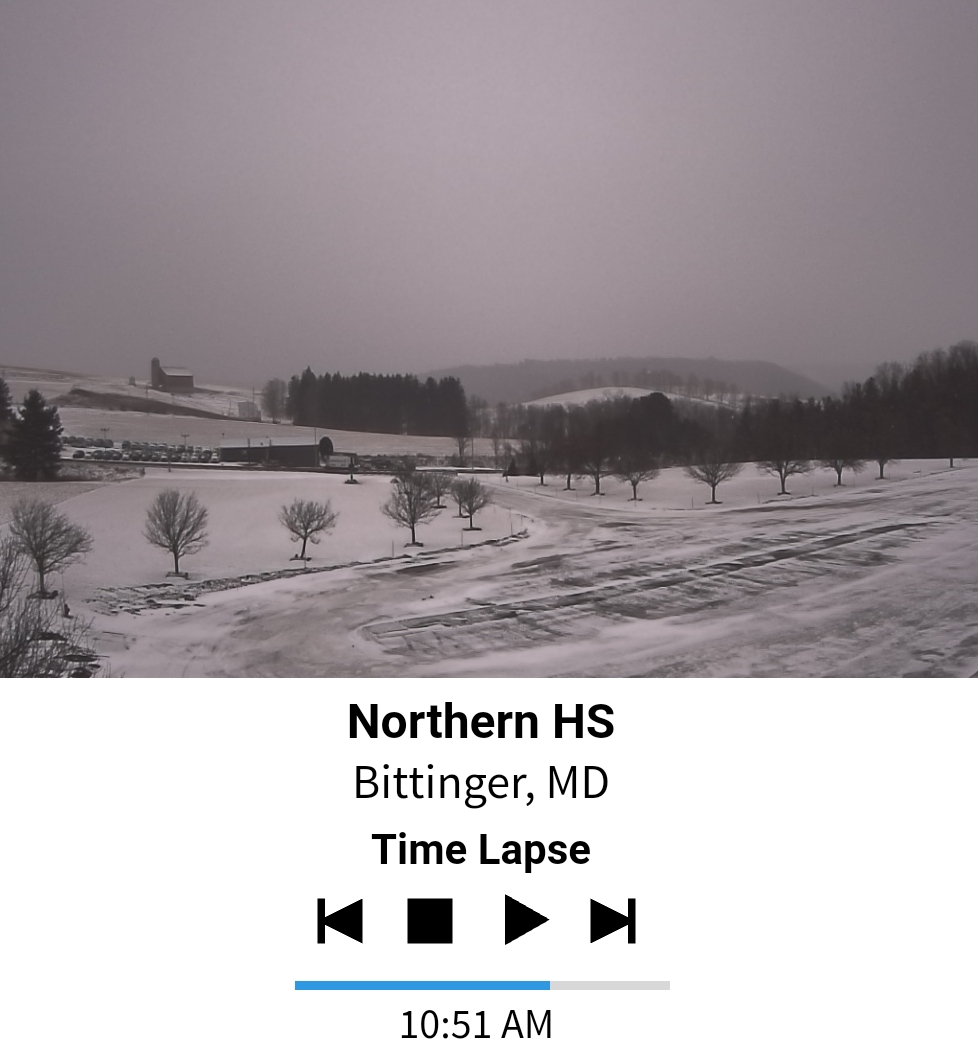Tap the time lapse progress bar
The width and height of the screenshot is (978, 1056).
click(482, 985)
